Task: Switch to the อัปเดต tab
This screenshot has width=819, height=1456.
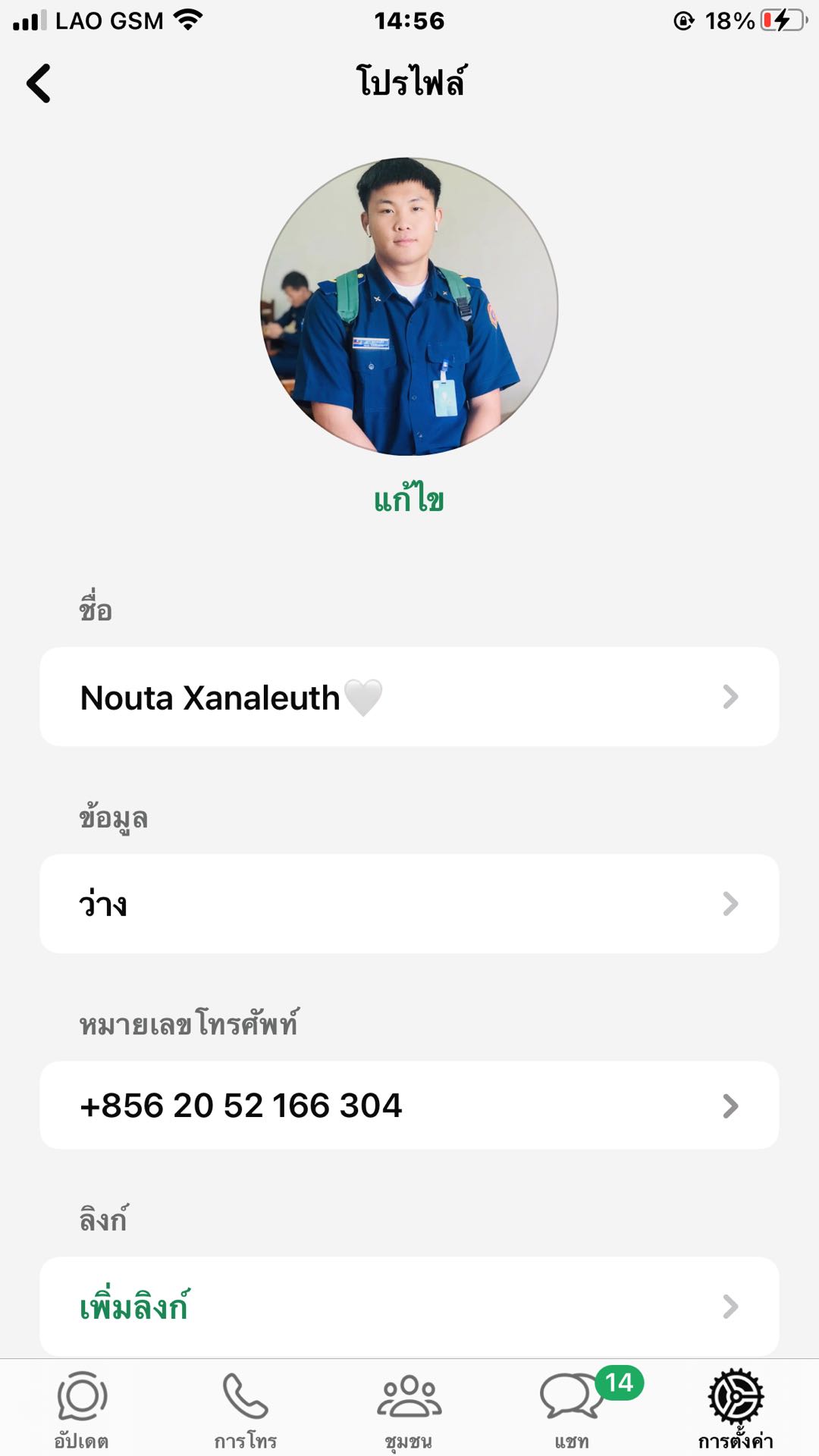Action: 82,1409
